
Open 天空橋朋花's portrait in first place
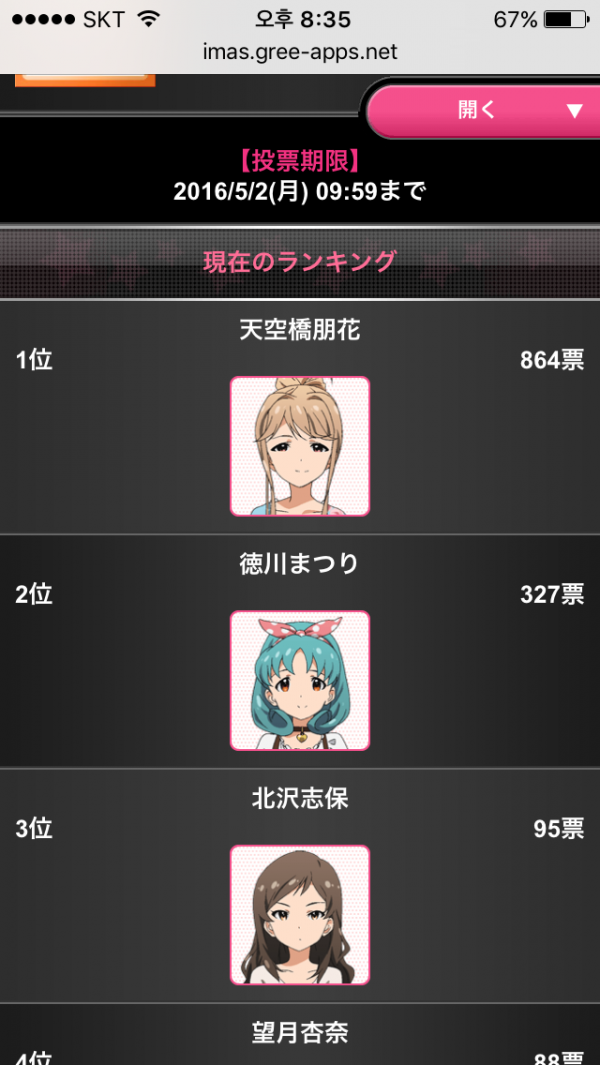point(300,446)
